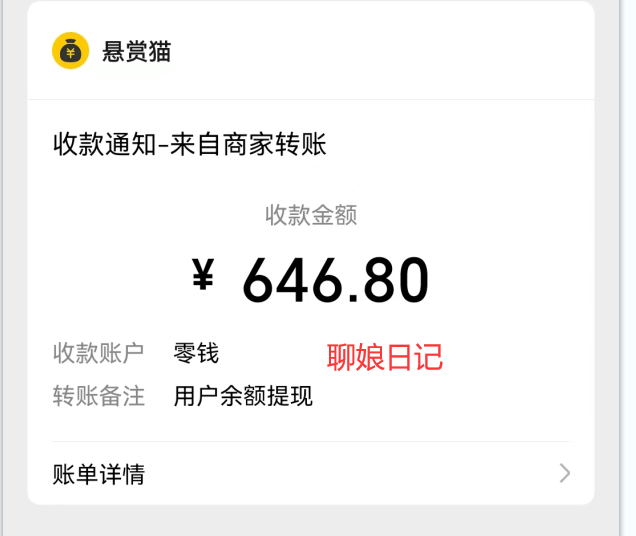
Task: Open 账单详情 bill details
Action: pos(310,474)
